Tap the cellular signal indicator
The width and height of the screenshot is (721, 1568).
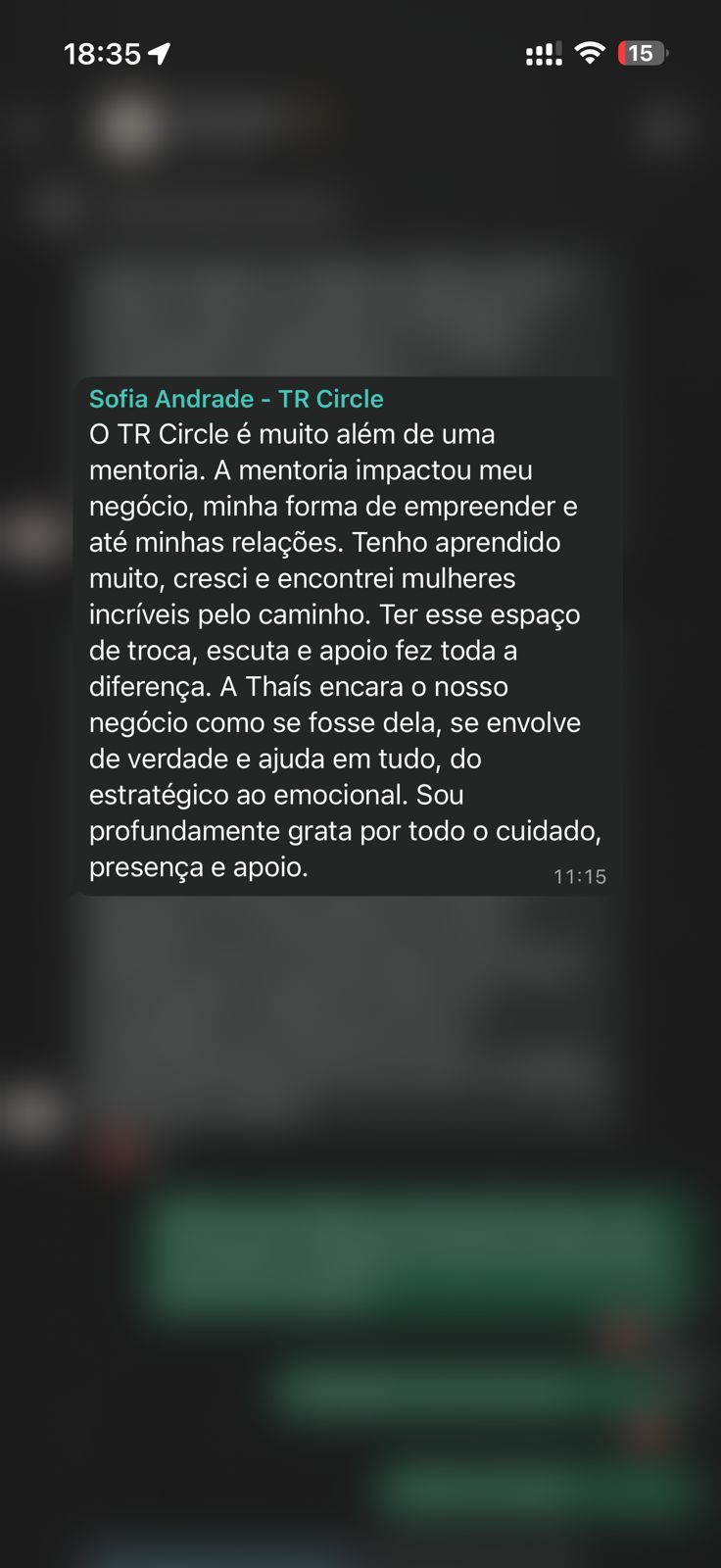click(543, 52)
